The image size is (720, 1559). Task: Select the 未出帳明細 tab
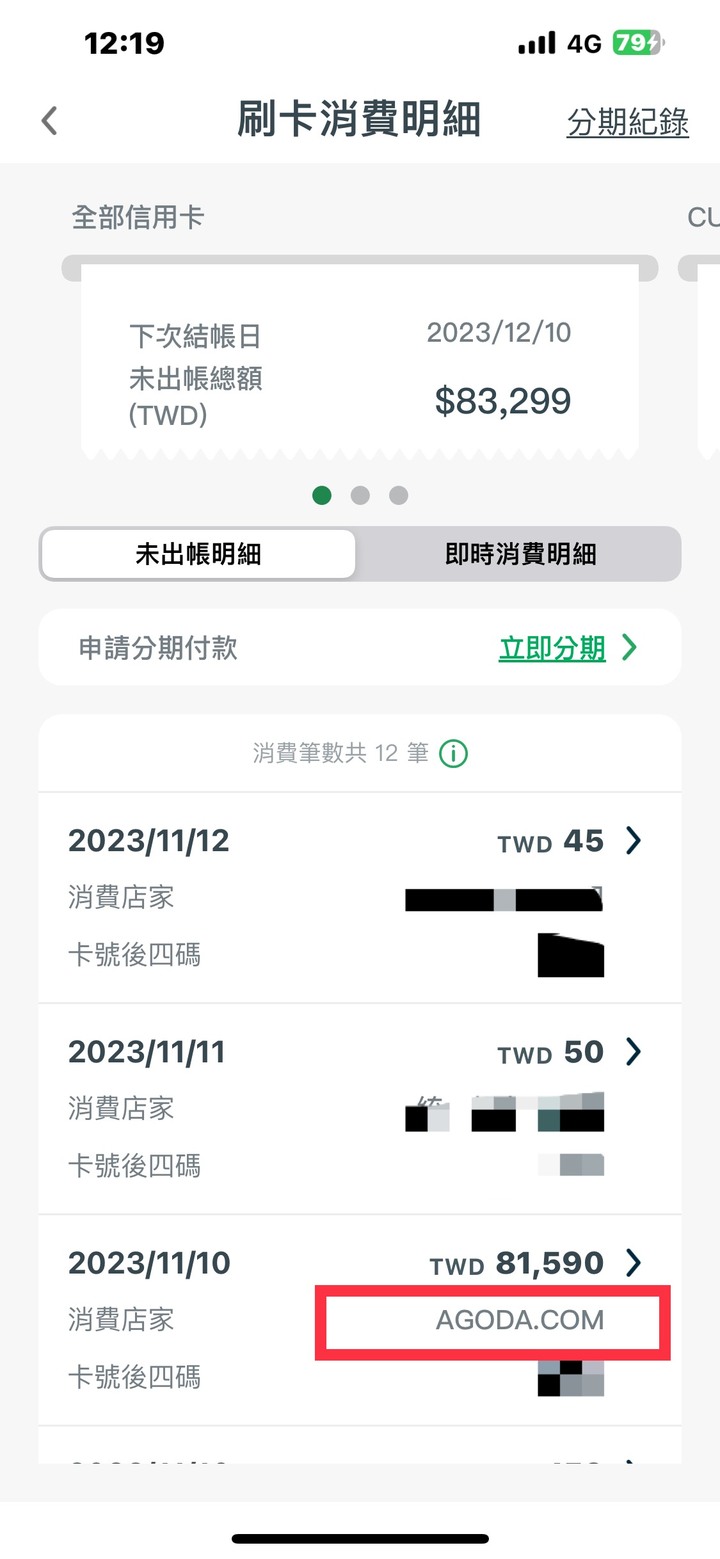tap(197, 554)
